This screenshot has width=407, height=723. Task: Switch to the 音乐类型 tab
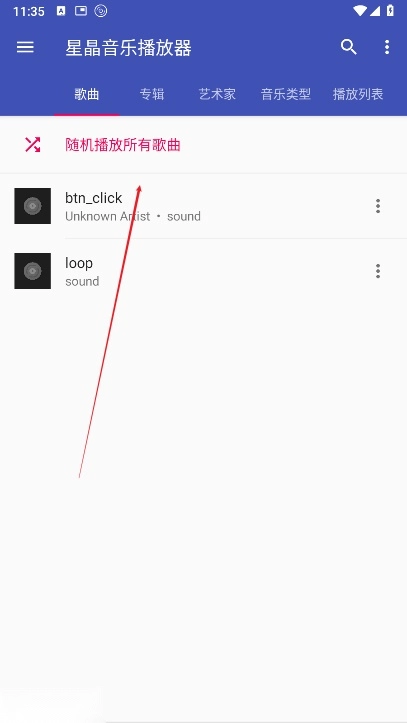pos(286,95)
